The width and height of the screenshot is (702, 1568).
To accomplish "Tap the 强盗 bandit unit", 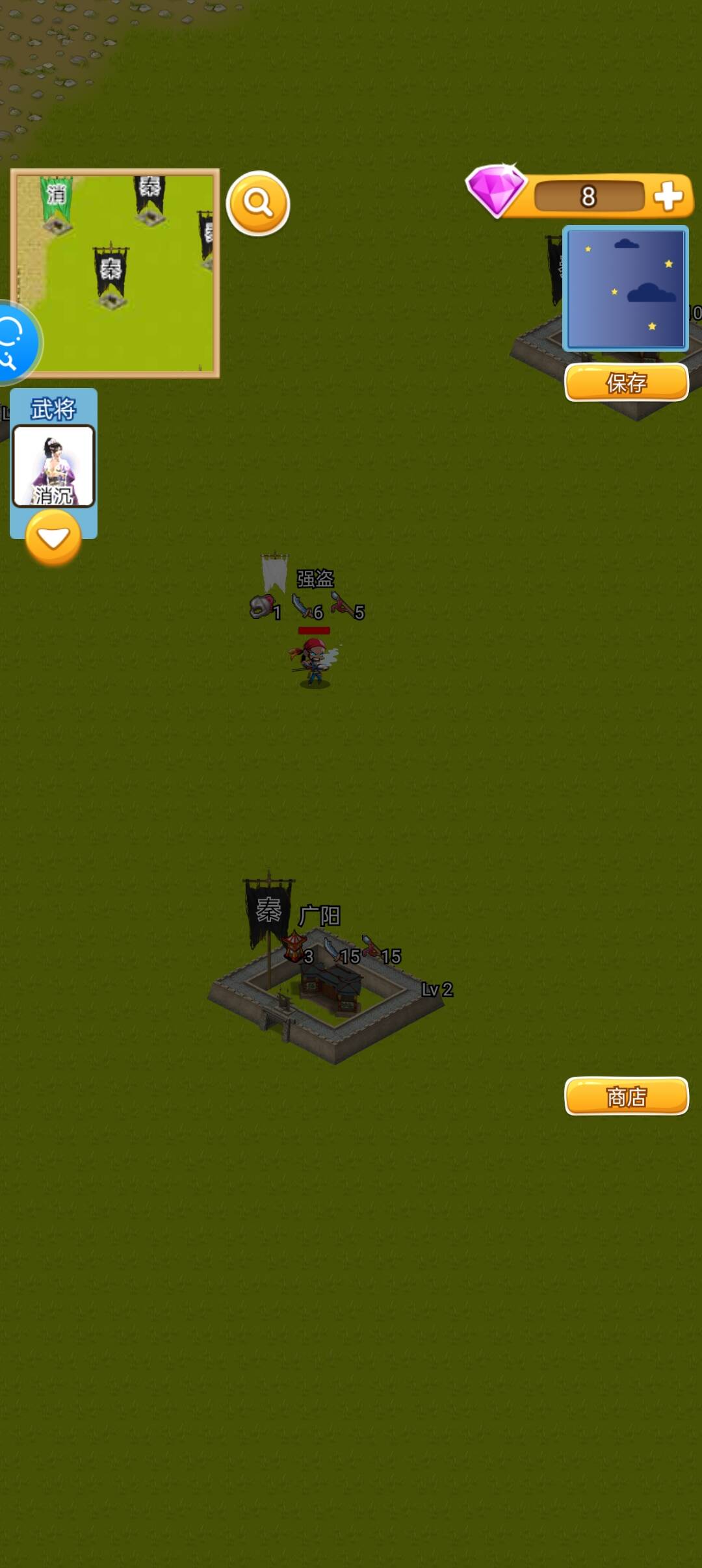I will pos(315,662).
